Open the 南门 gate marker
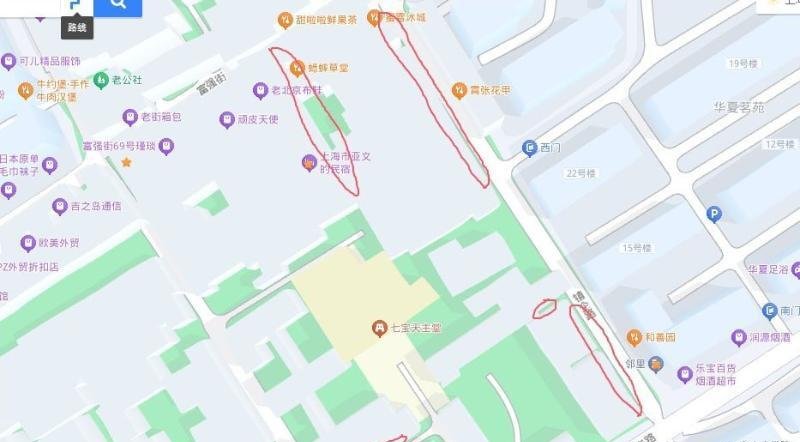Viewport: 800px width, 442px height. point(769,311)
